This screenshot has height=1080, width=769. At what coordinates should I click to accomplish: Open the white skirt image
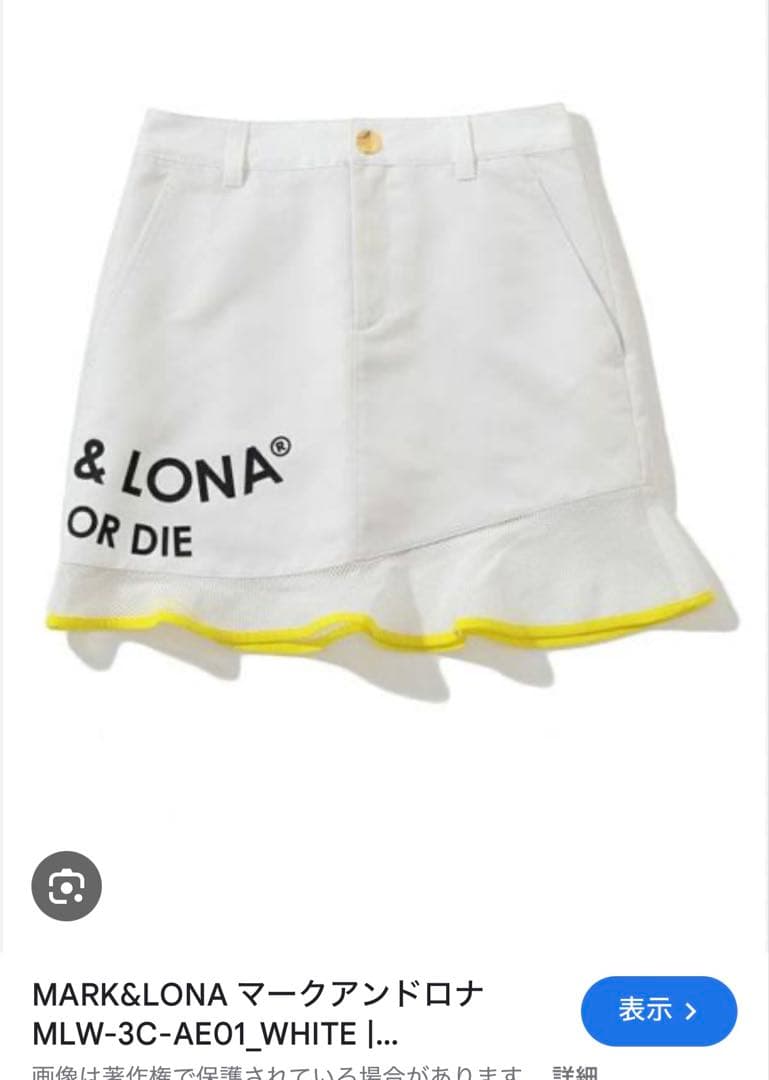click(390, 400)
